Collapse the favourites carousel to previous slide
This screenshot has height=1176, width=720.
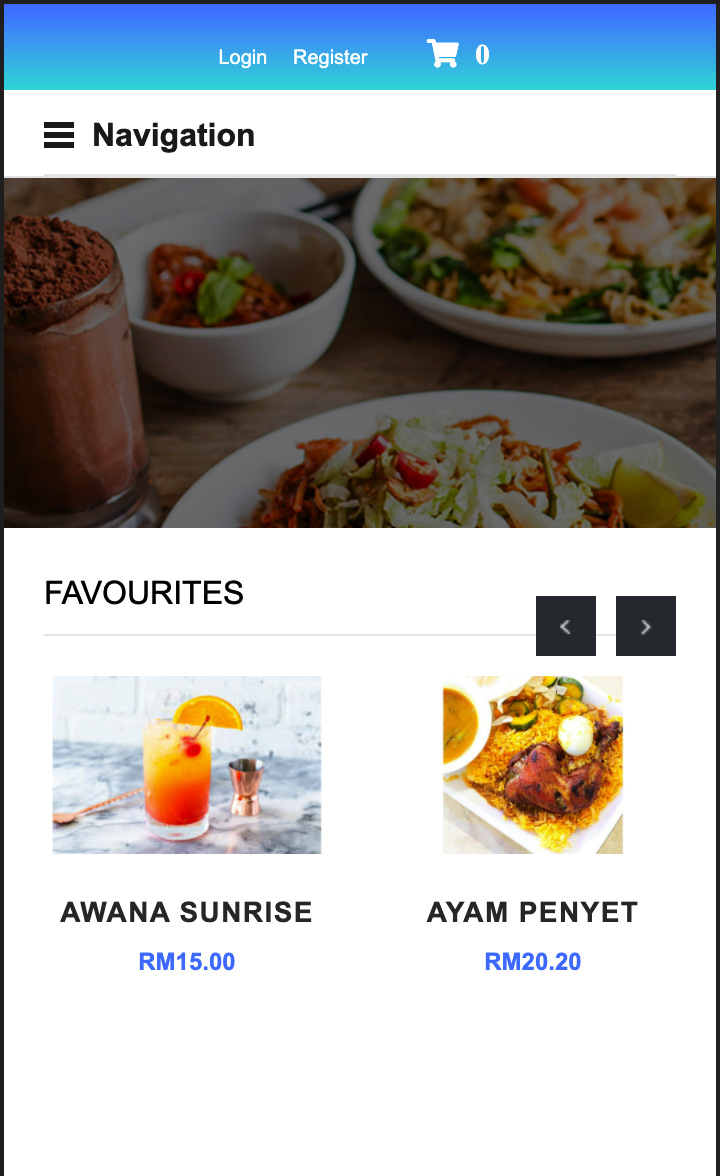pyautogui.click(x=565, y=625)
